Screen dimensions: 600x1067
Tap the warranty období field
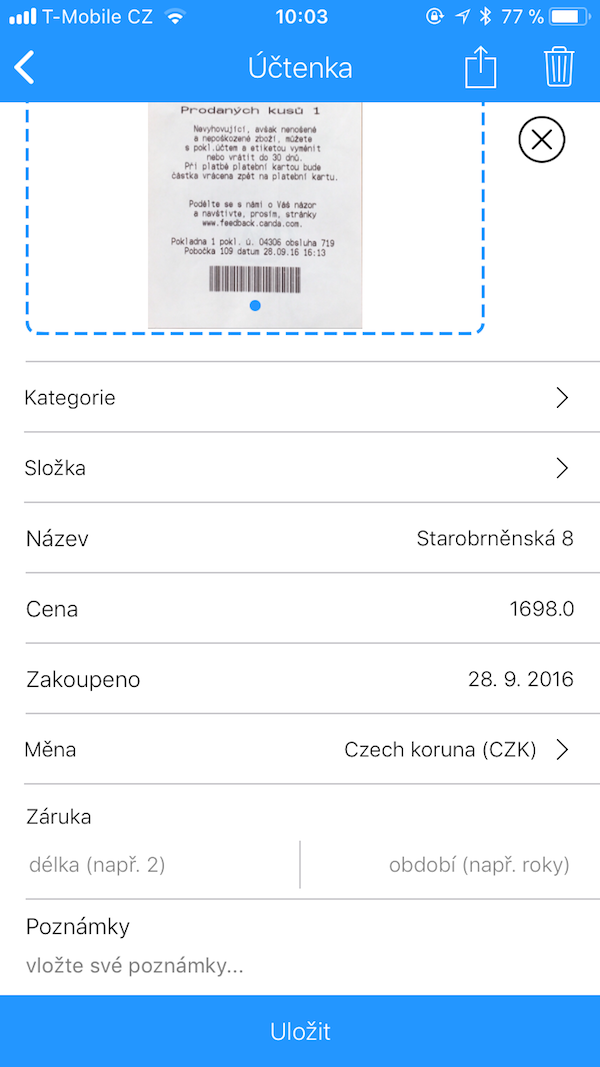click(x=450, y=865)
